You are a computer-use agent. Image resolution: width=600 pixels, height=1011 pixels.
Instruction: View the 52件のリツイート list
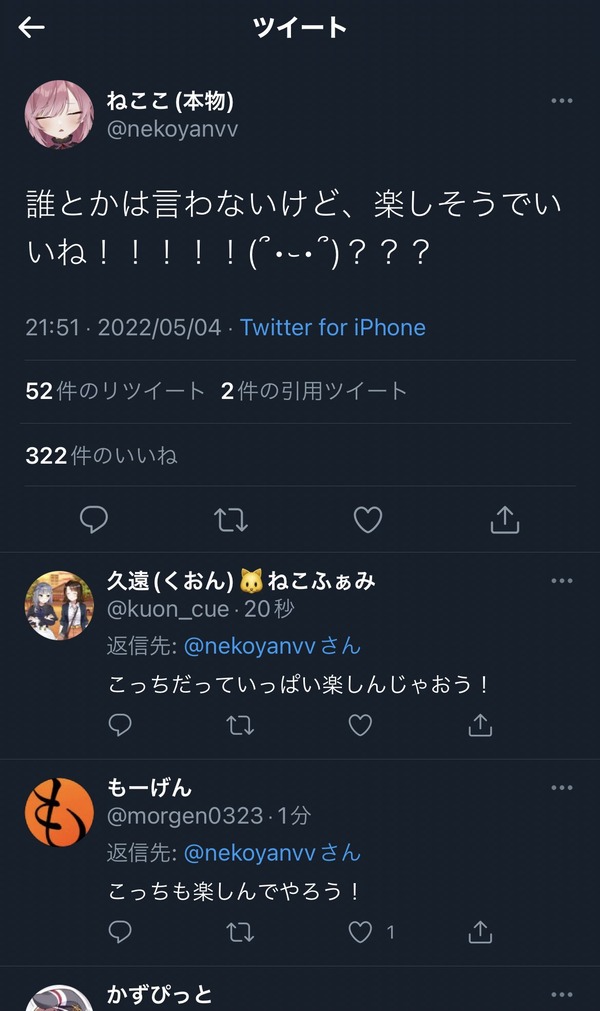point(115,391)
